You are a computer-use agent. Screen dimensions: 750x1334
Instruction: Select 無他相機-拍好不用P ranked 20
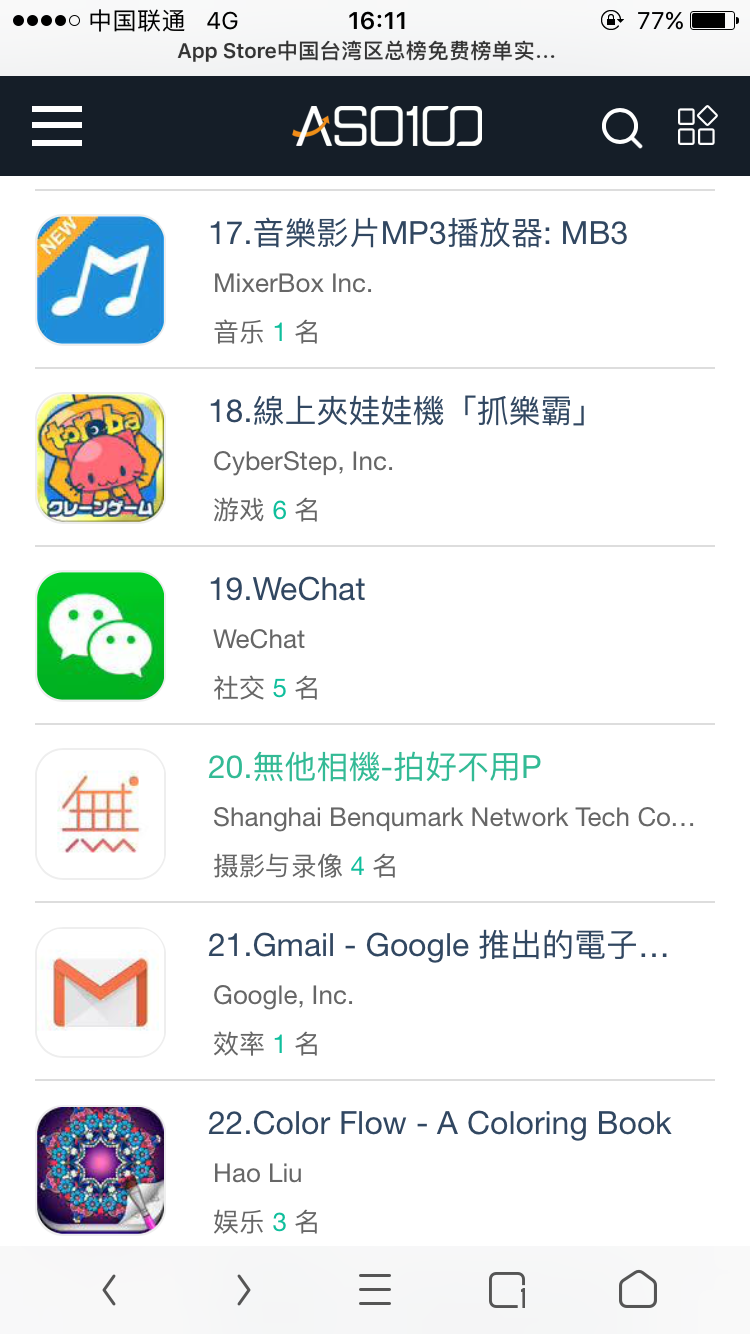pos(375,768)
